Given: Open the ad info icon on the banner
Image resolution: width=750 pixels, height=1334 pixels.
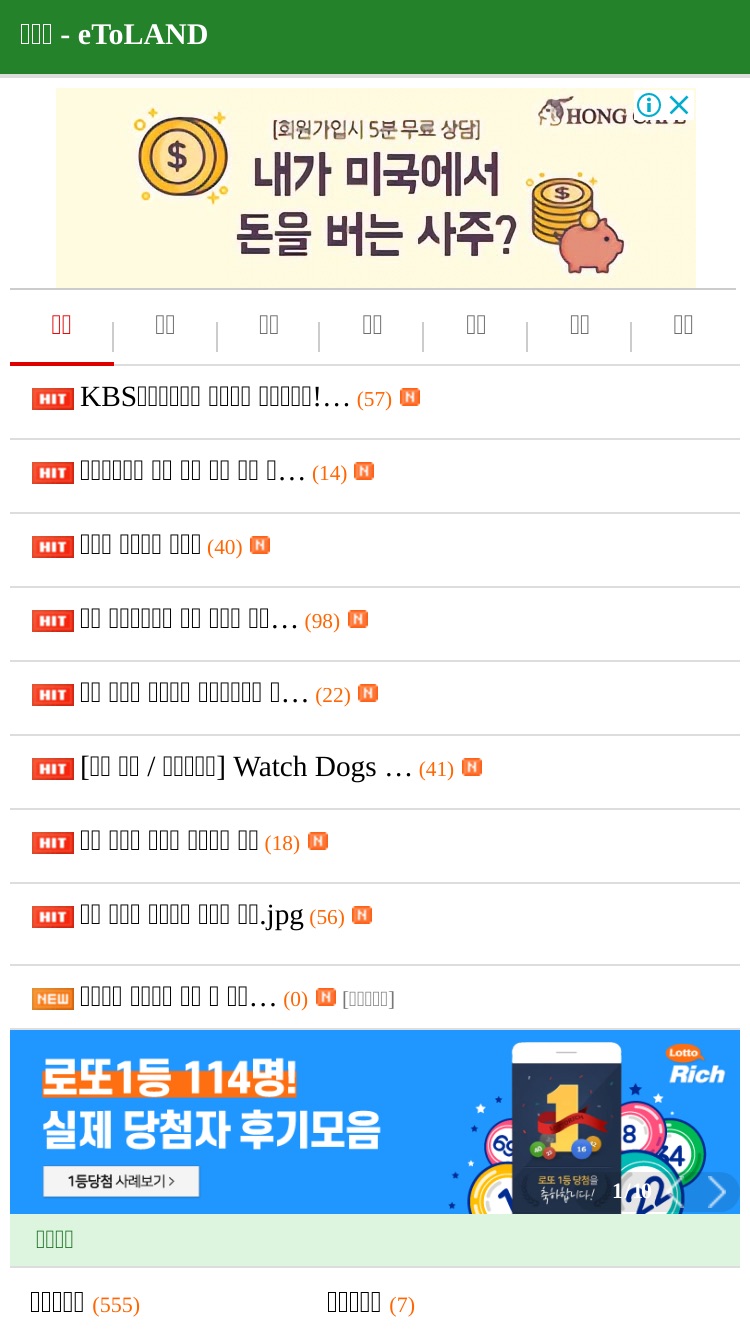Looking at the screenshot, I should [649, 105].
